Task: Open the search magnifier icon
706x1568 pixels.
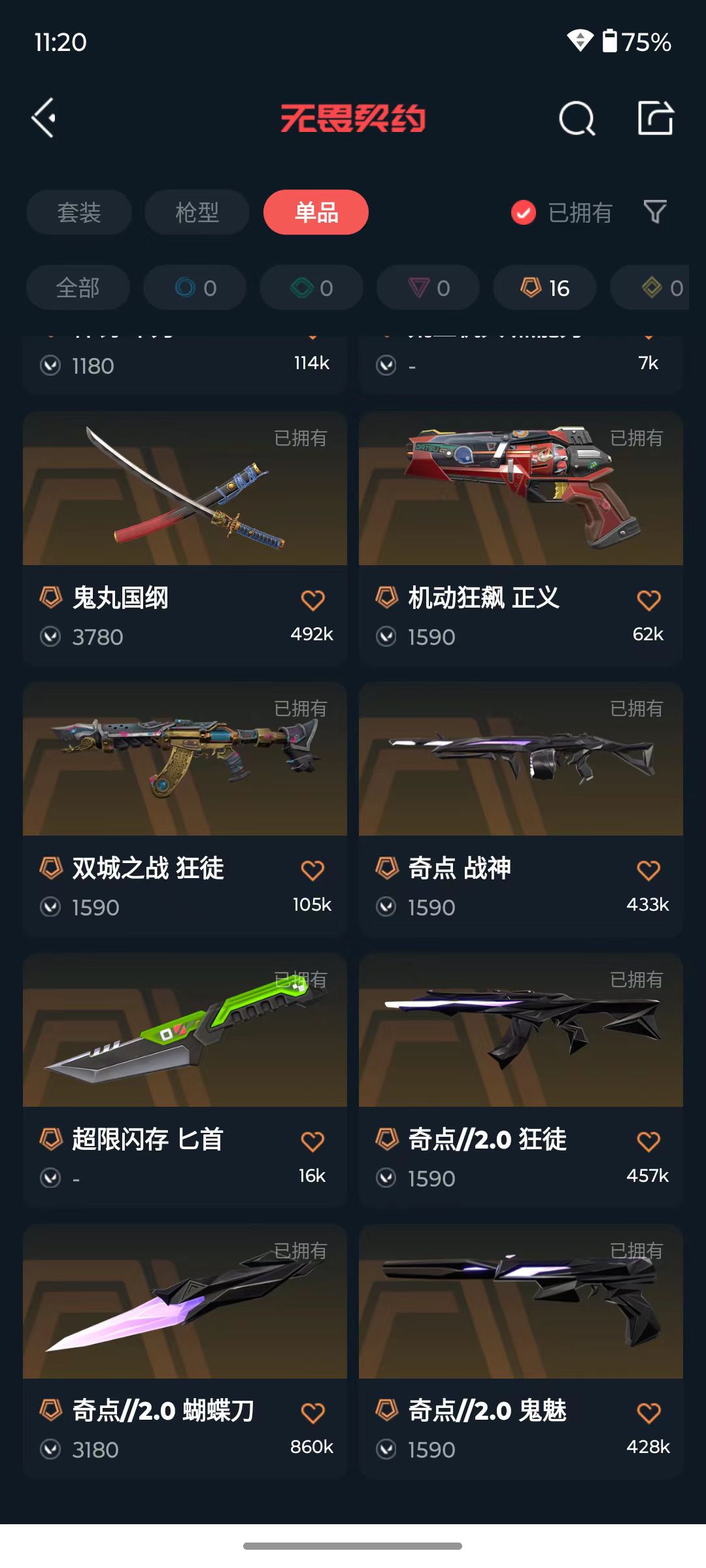Action: point(577,118)
